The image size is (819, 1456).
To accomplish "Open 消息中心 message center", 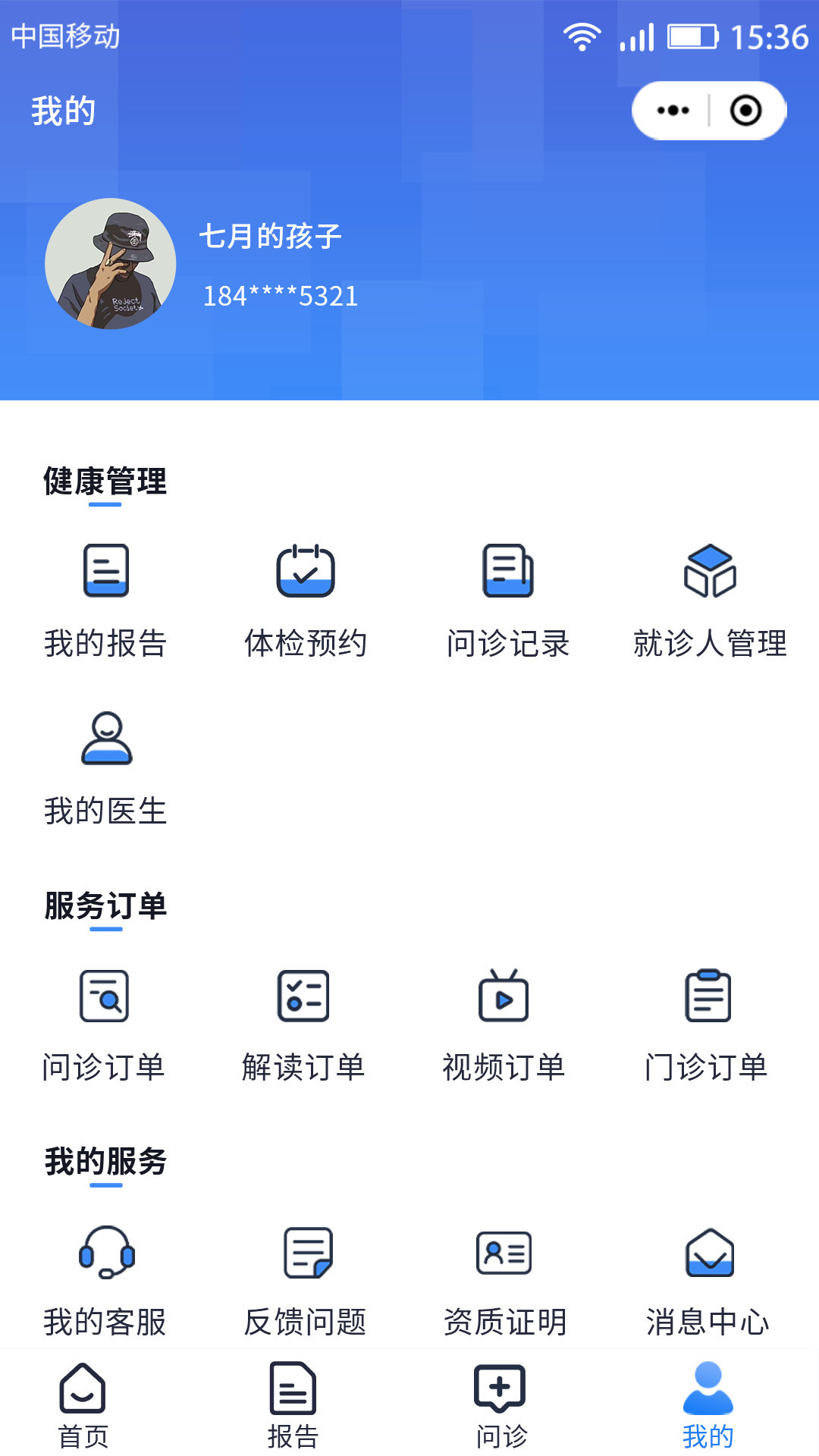I will click(x=708, y=1280).
